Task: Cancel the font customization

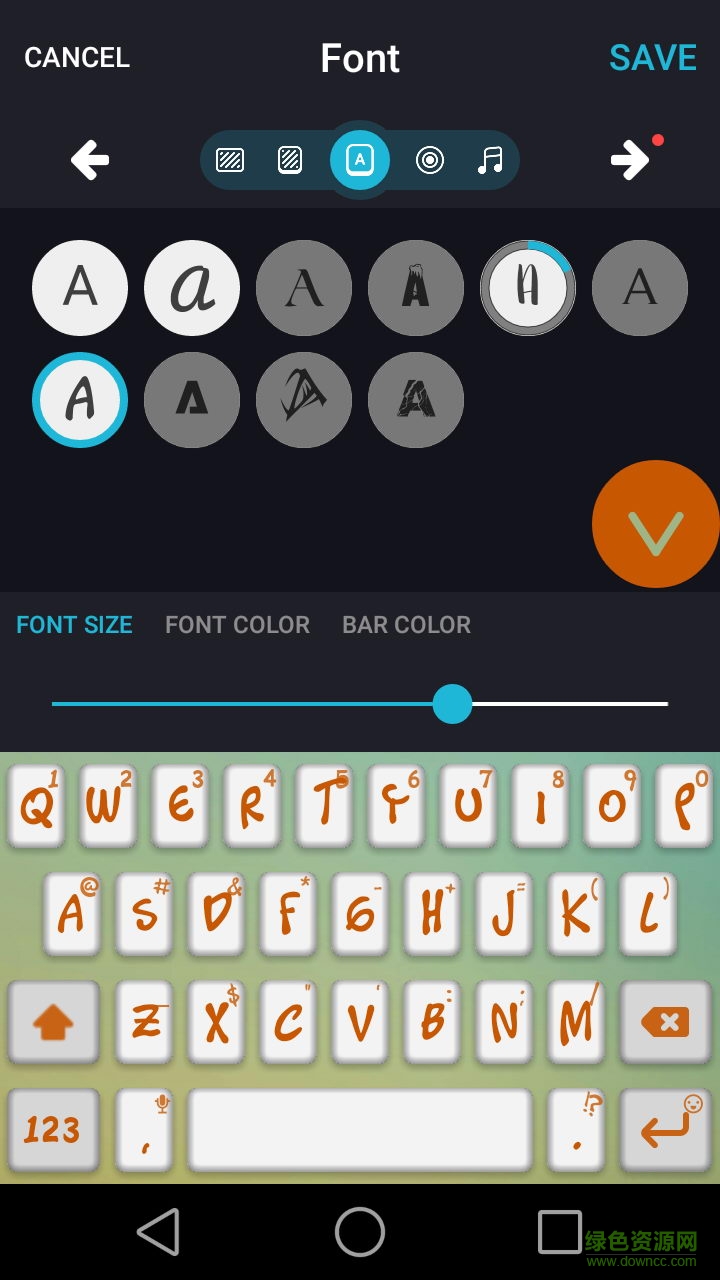Action: (x=77, y=58)
